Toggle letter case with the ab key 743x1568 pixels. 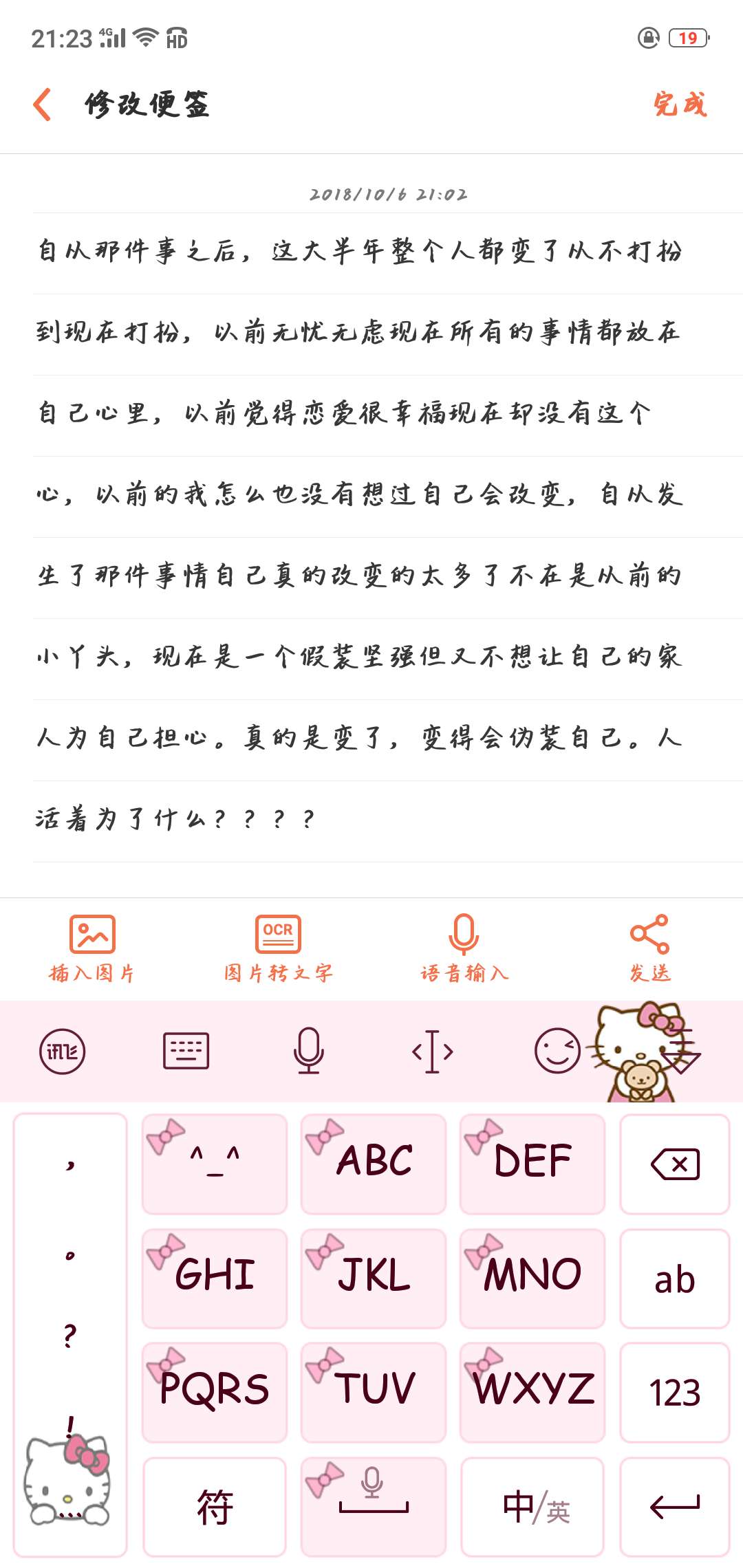[x=675, y=1278]
